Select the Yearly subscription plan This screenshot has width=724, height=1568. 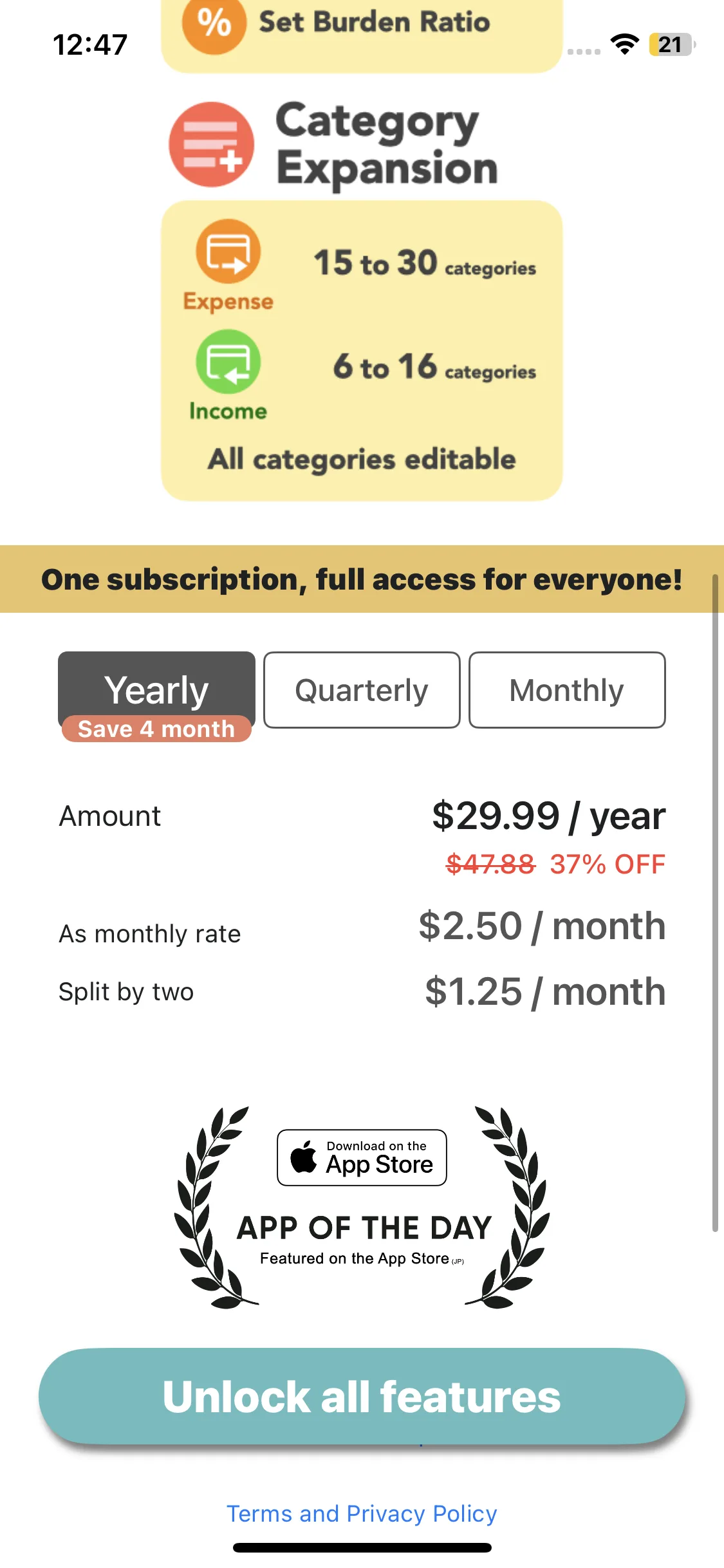[156, 690]
